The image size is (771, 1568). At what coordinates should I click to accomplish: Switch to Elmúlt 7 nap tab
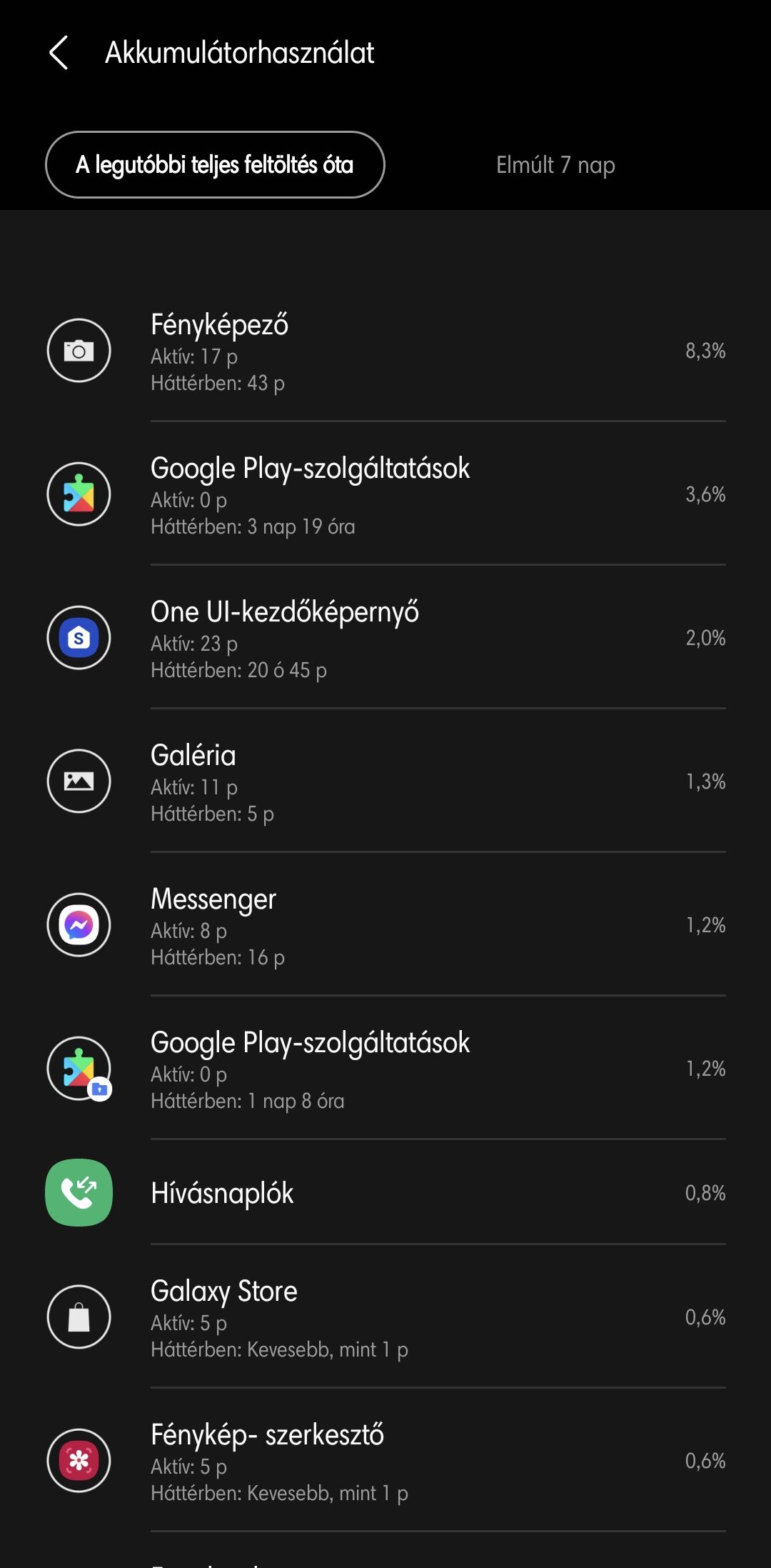point(555,165)
